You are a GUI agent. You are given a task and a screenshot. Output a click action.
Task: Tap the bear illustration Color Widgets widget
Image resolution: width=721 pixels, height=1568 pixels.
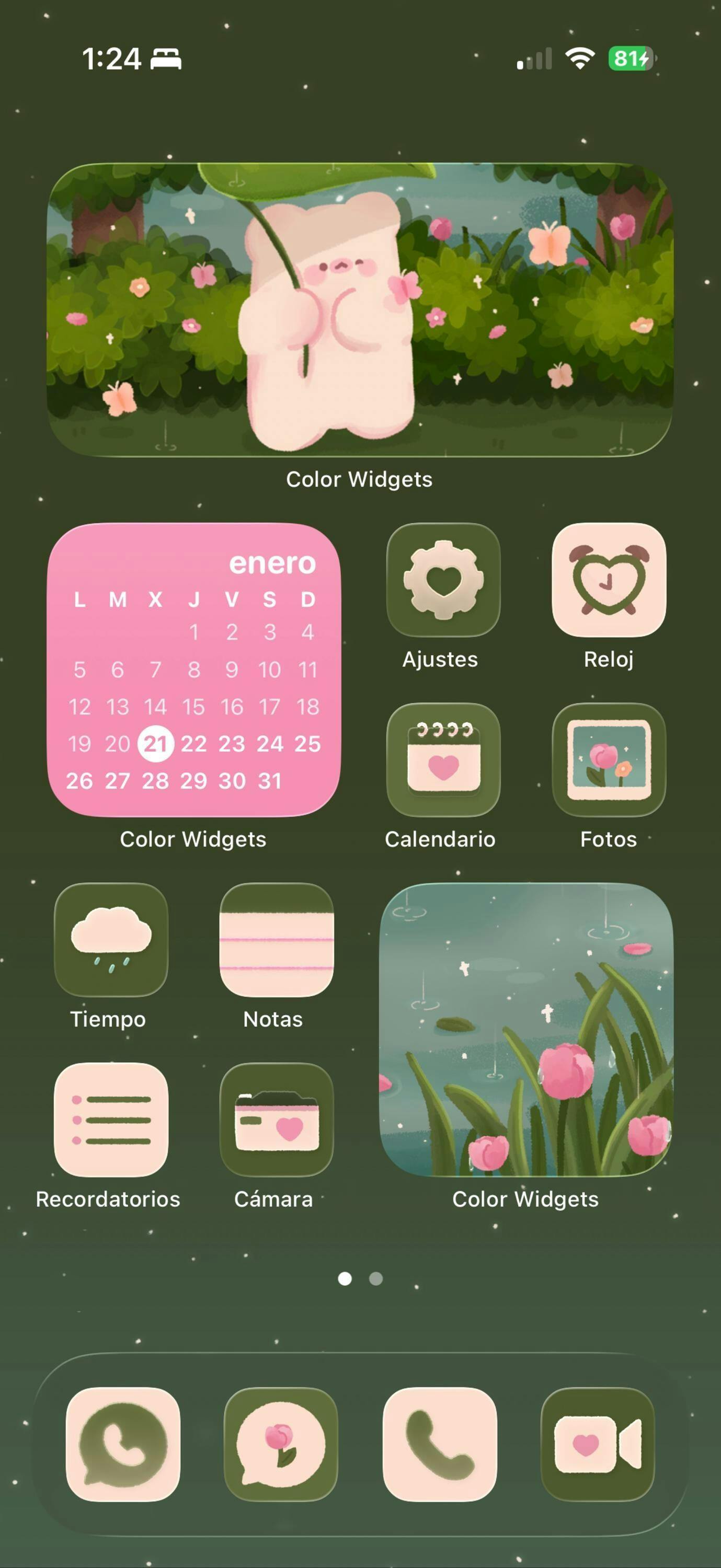tap(360, 309)
